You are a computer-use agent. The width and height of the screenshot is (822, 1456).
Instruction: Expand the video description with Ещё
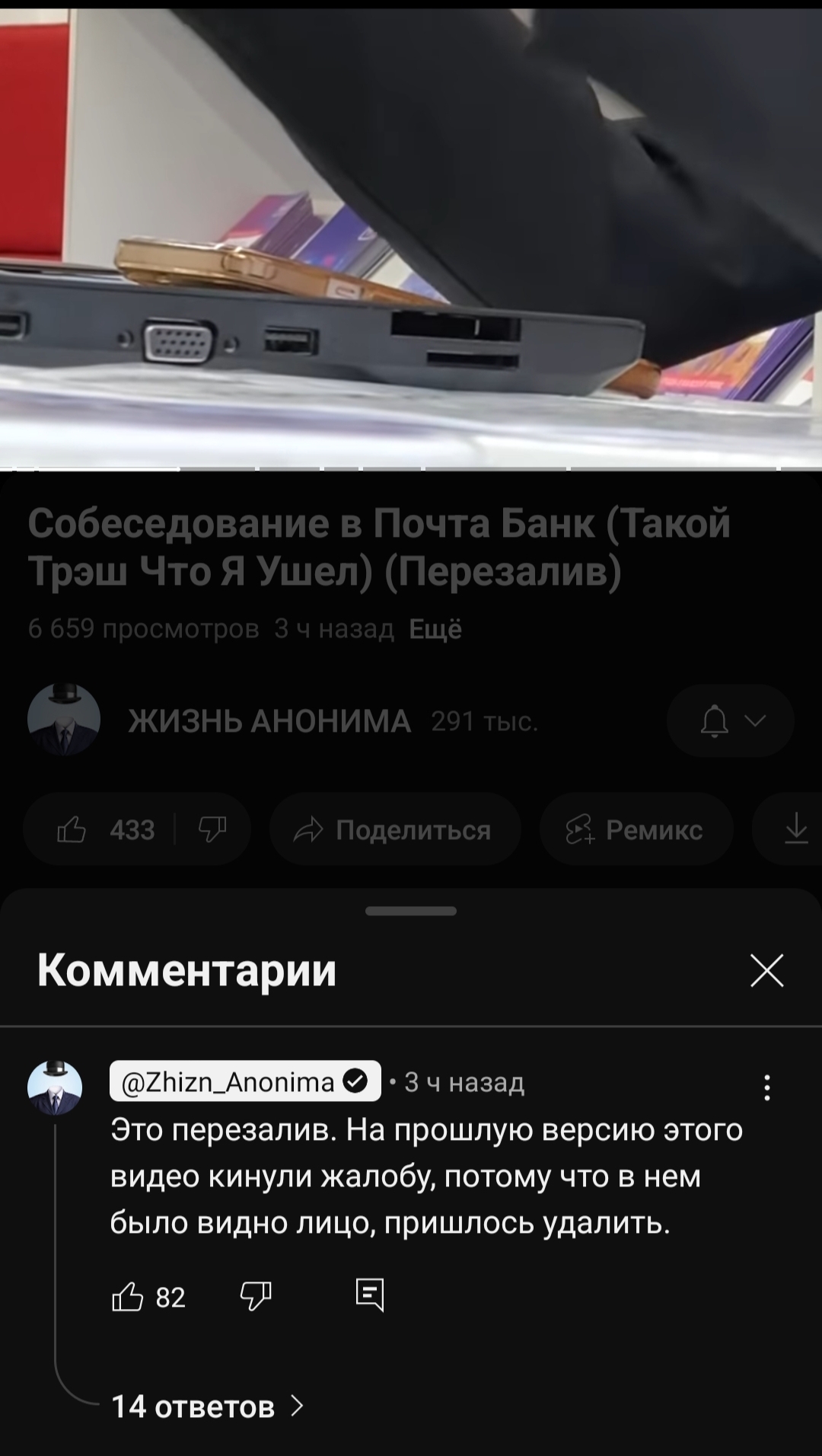(x=435, y=629)
